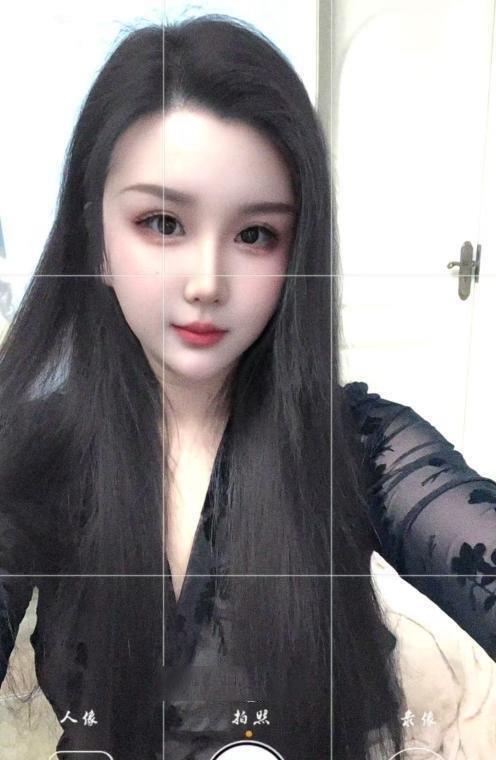Switch to 人像 portrait mode
Screen dimensions: 496x760
(x=79, y=718)
